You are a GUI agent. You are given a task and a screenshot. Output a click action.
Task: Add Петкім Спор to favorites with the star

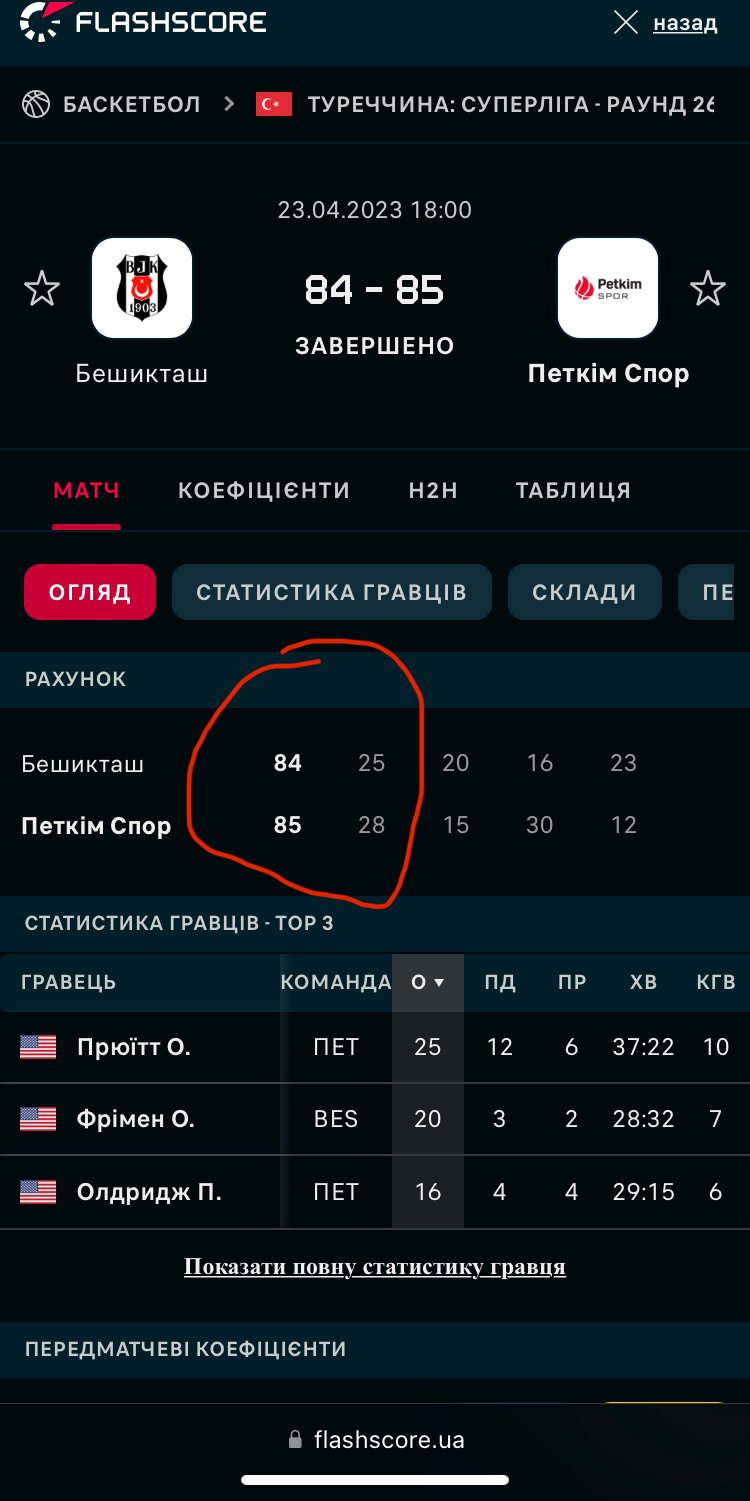click(x=708, y=289)
